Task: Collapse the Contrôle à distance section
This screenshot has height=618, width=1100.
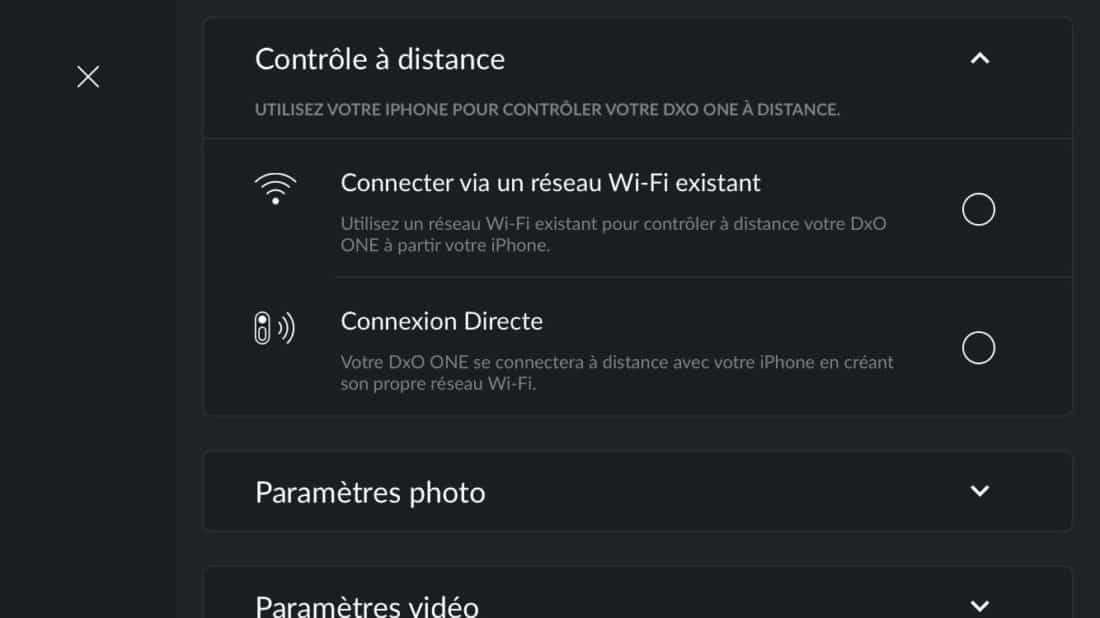Action: (x=979, y=59)
